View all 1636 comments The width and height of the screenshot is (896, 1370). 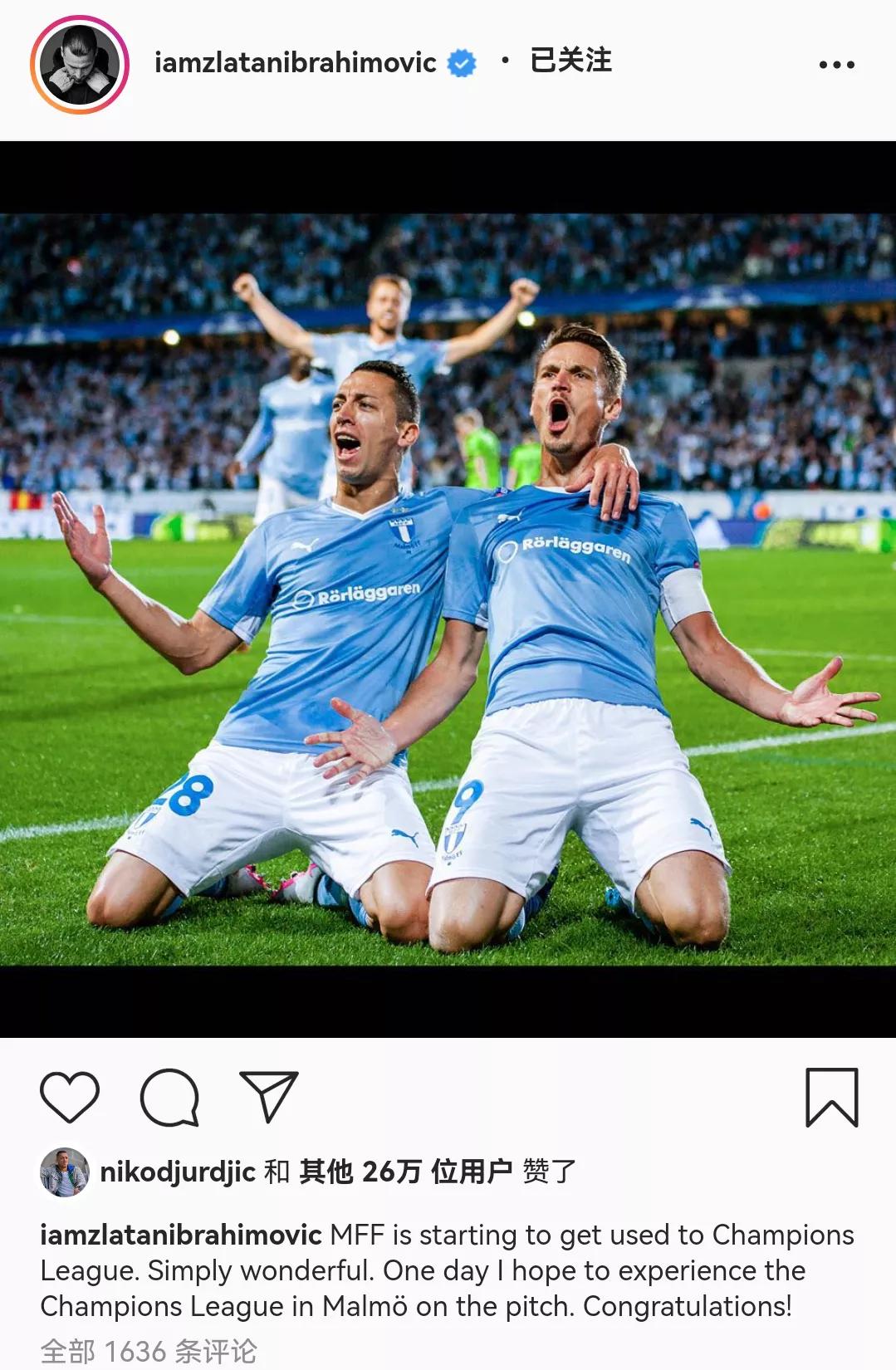[x=149, y=1351]
